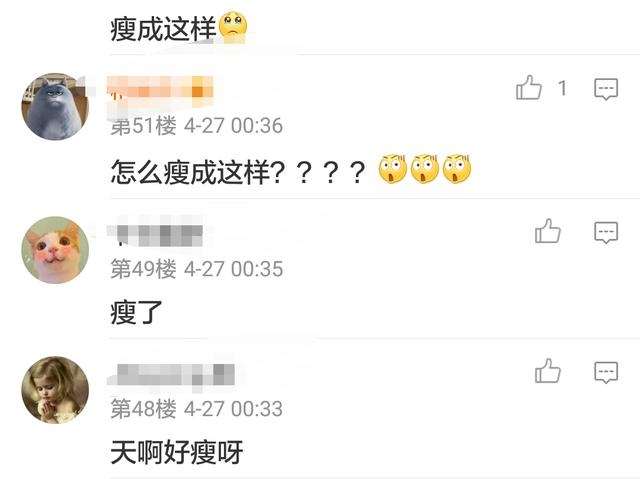This screenshot has height=479, width=640.
Task: Like the 第51楼 comment
Action: click(x=529, y=89)
